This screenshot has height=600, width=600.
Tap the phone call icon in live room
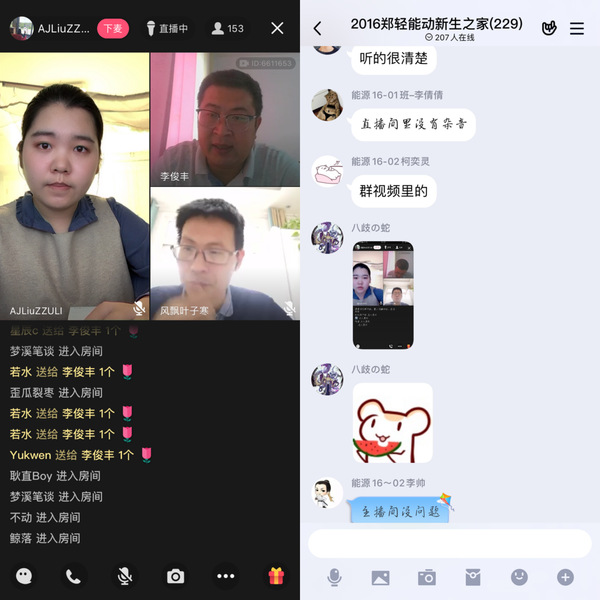(73, 576)
